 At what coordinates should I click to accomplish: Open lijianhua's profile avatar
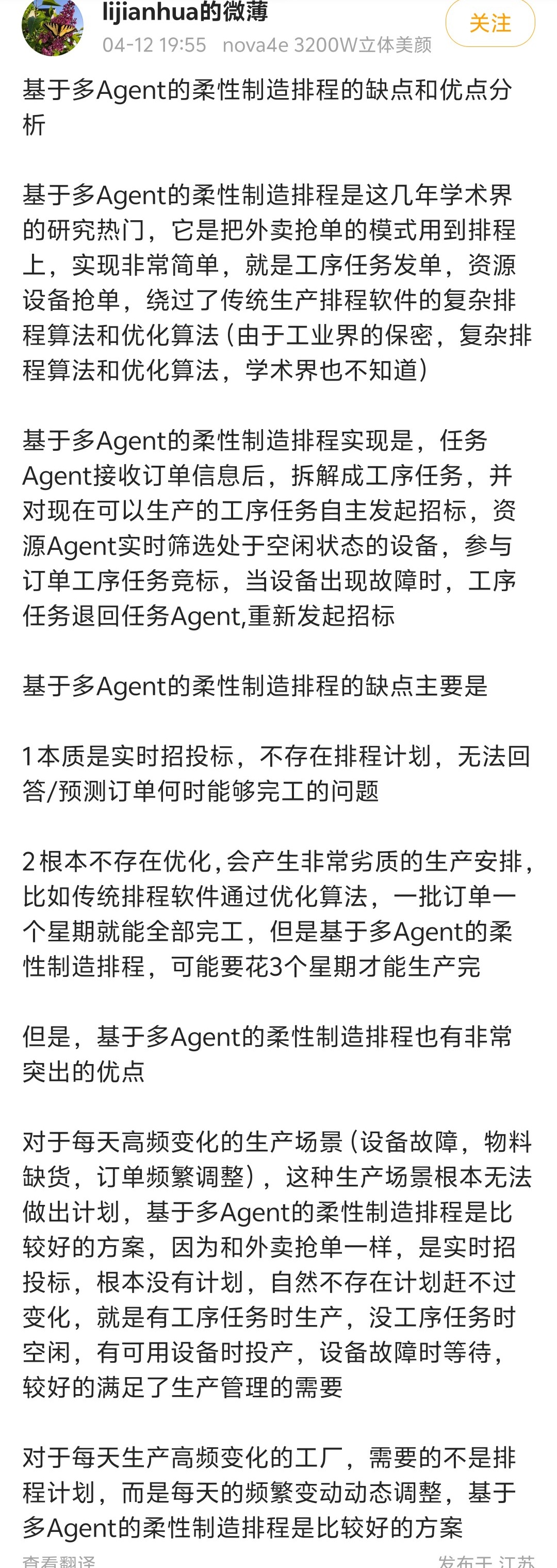click(x=53, y=27)
